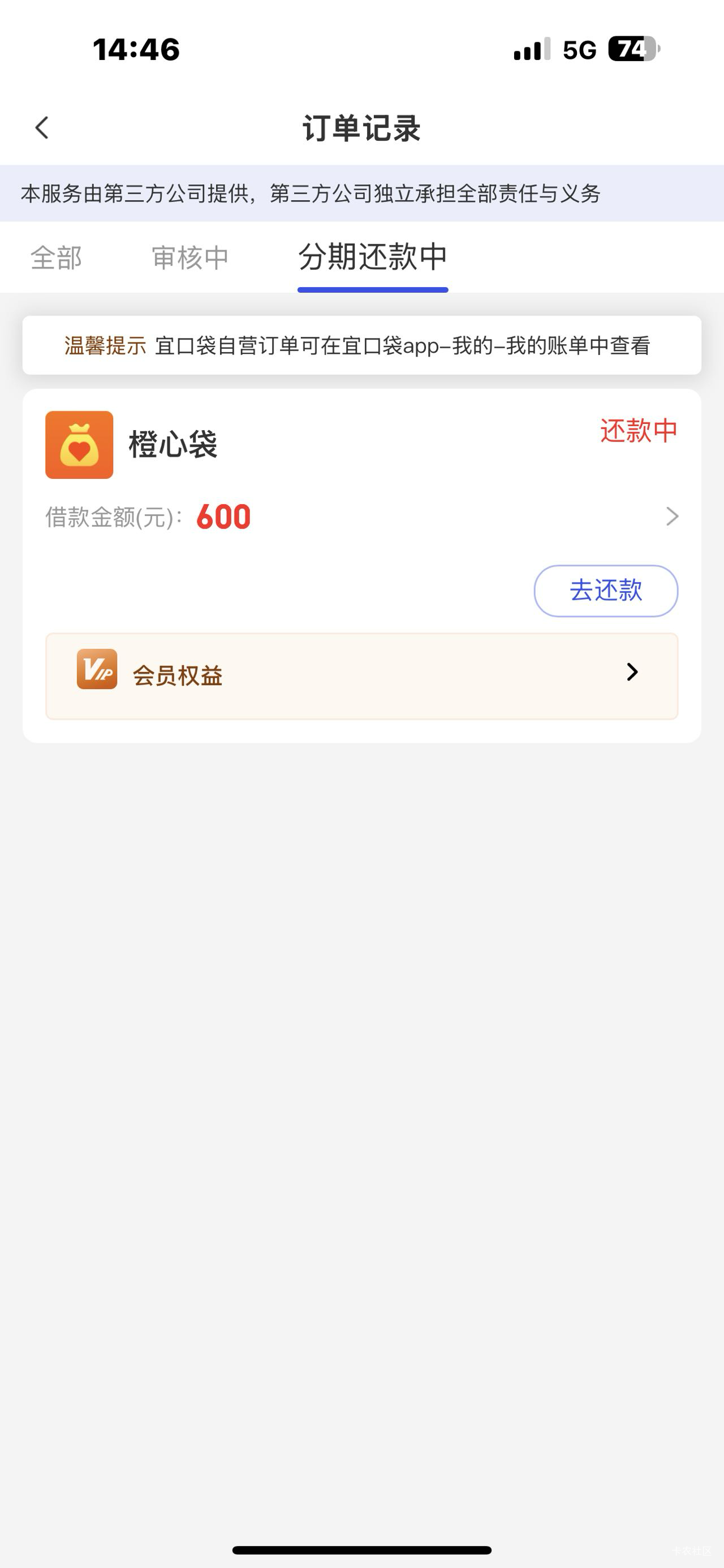Open 会员权益 membership benefits
The width and height of the screenshot is (724, 1568).
[361, 675]
